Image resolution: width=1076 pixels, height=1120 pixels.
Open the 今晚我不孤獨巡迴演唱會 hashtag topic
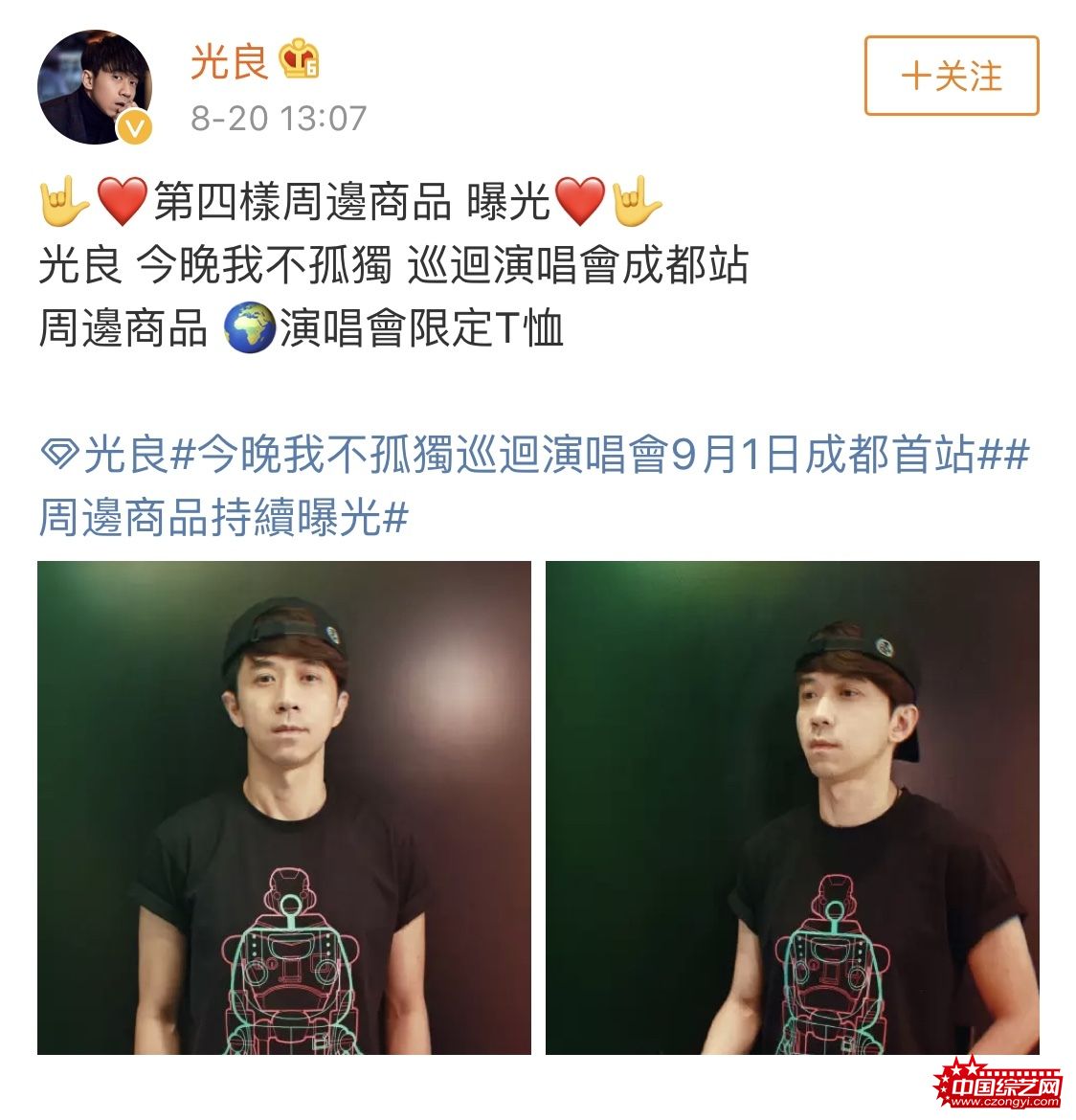point(574,454)
